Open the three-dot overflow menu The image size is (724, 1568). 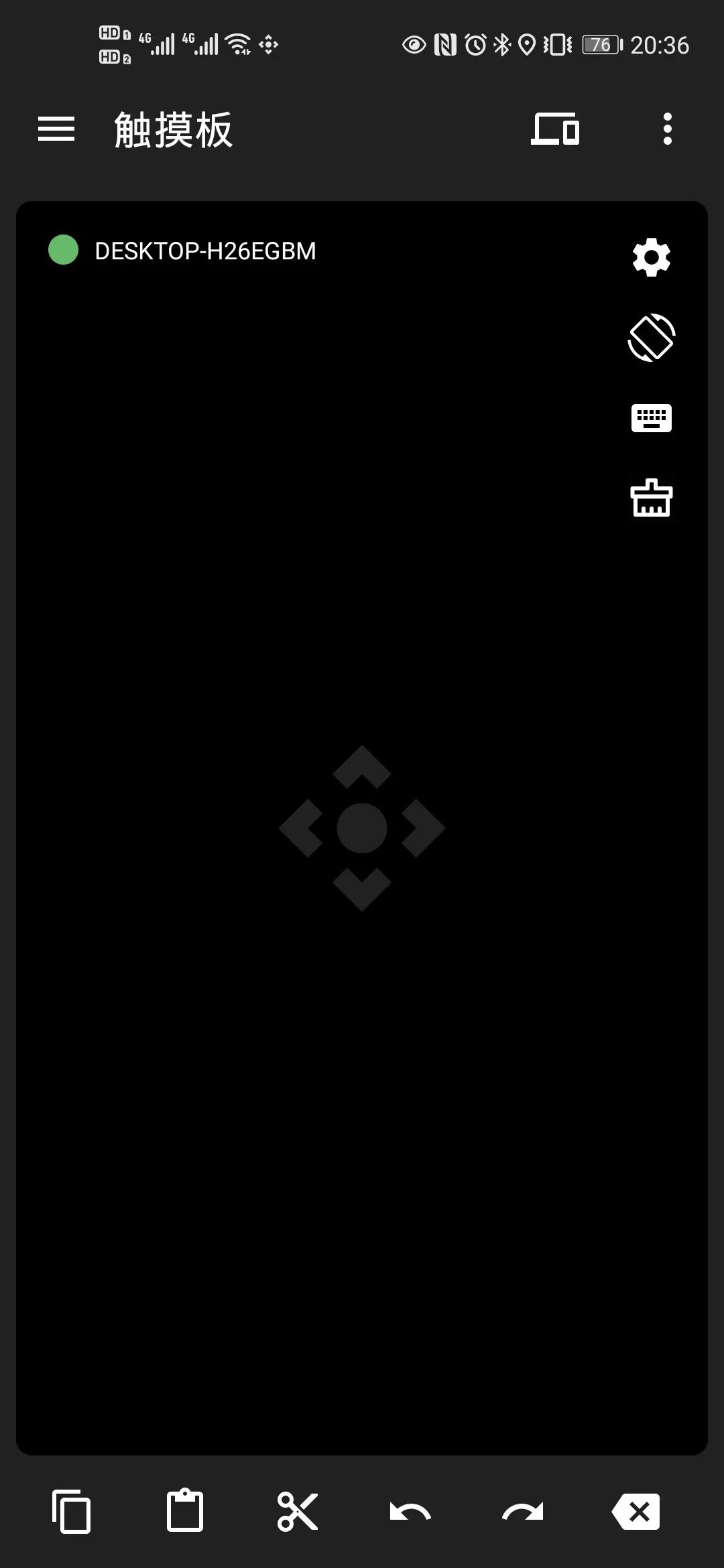[x=667, y=129]
